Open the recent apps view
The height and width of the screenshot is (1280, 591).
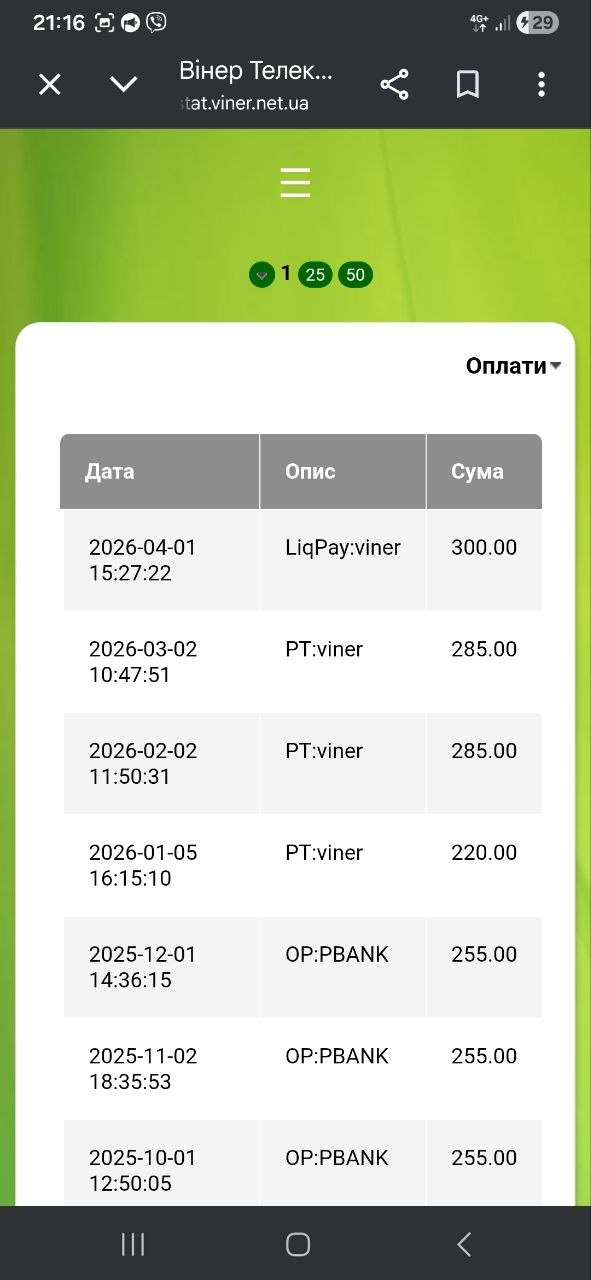[x=132, y=1244]
